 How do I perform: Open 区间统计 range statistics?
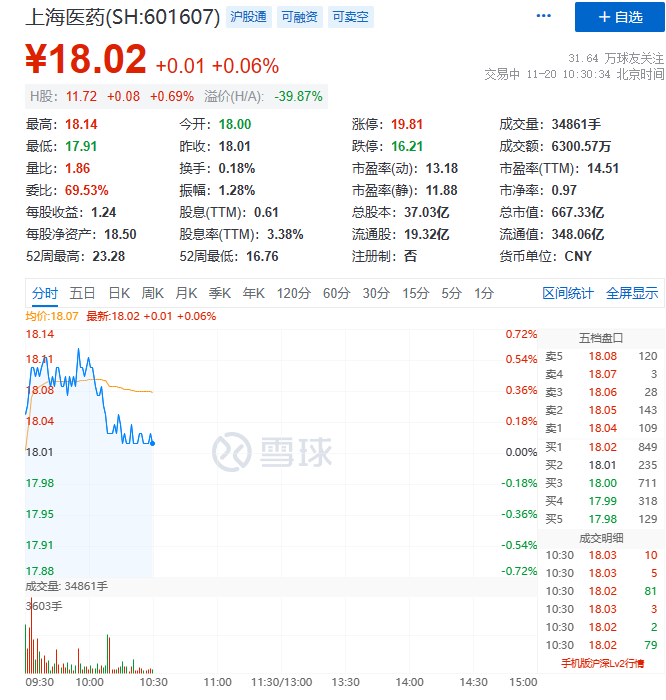(x=568, y=293)
